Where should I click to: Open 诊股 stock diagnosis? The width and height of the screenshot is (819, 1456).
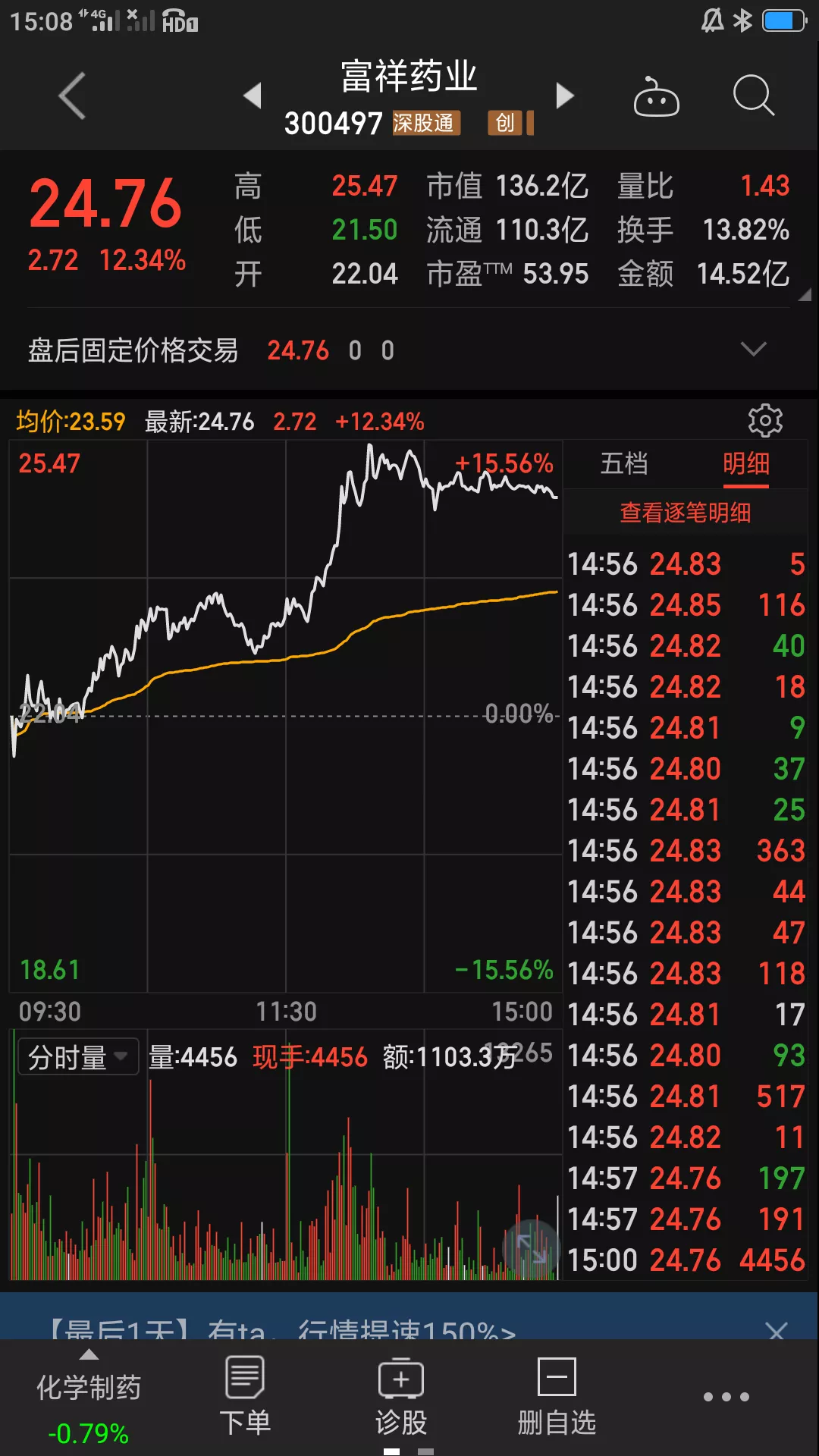point(401,1396)
